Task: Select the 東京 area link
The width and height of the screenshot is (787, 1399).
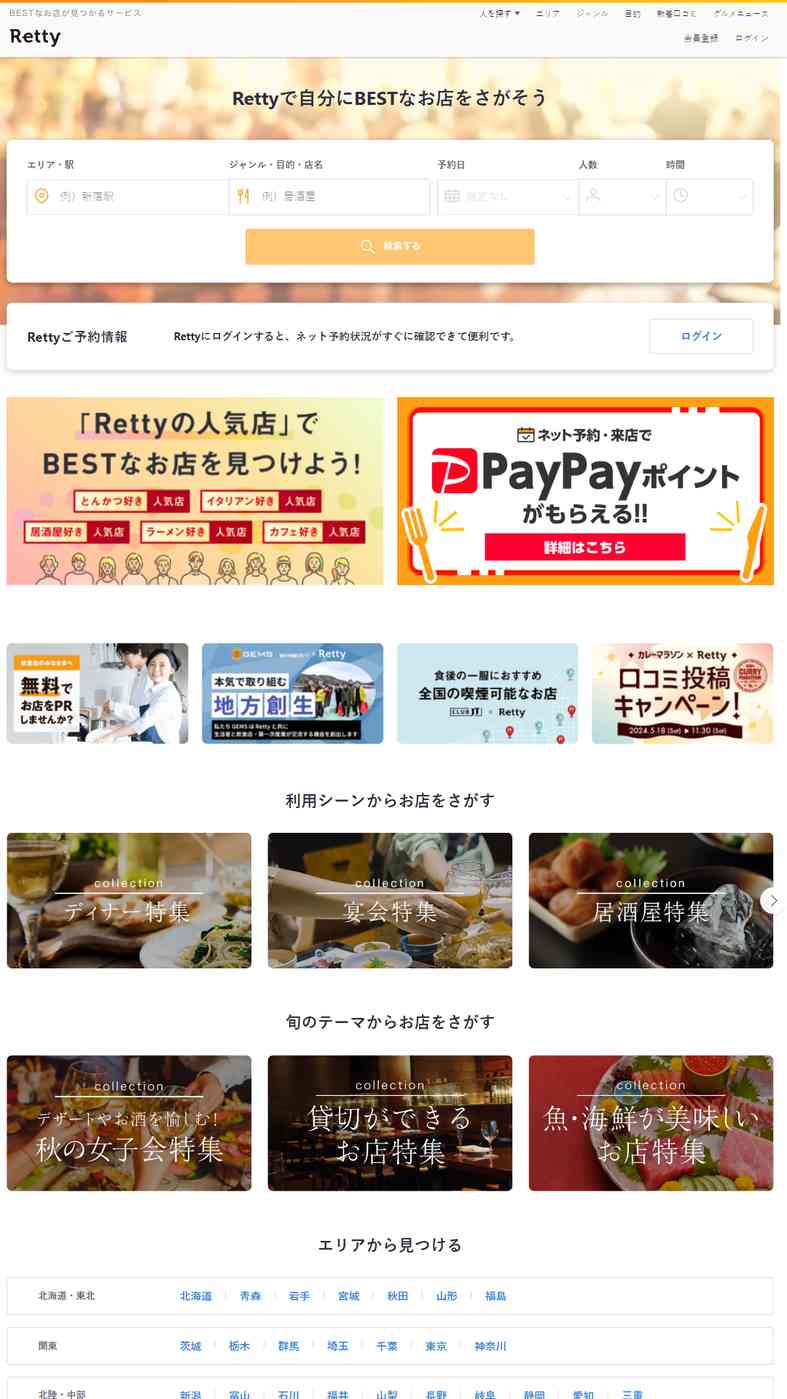Action: (436, 1346)
